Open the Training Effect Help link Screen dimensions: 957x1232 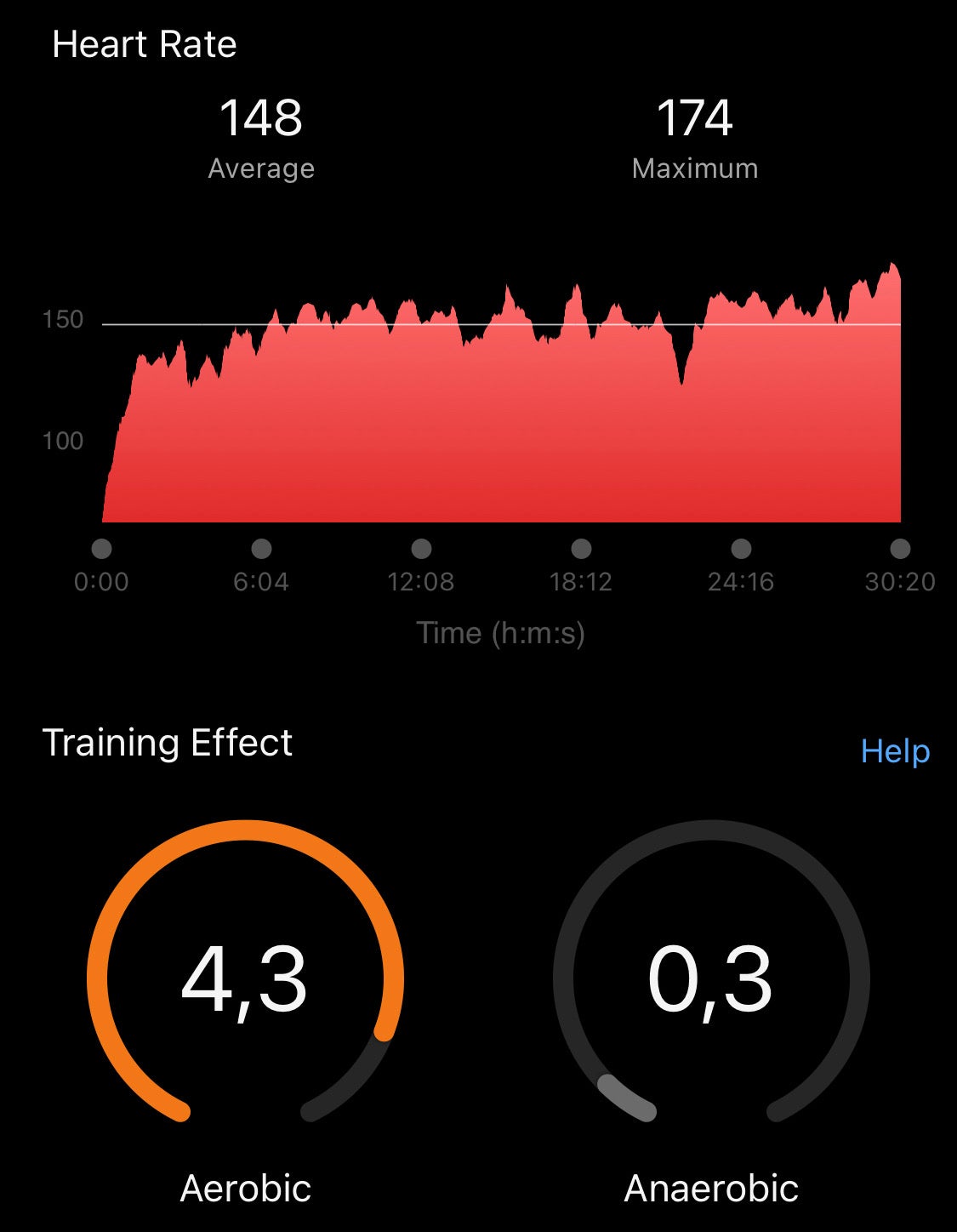[x=895, y=750]
